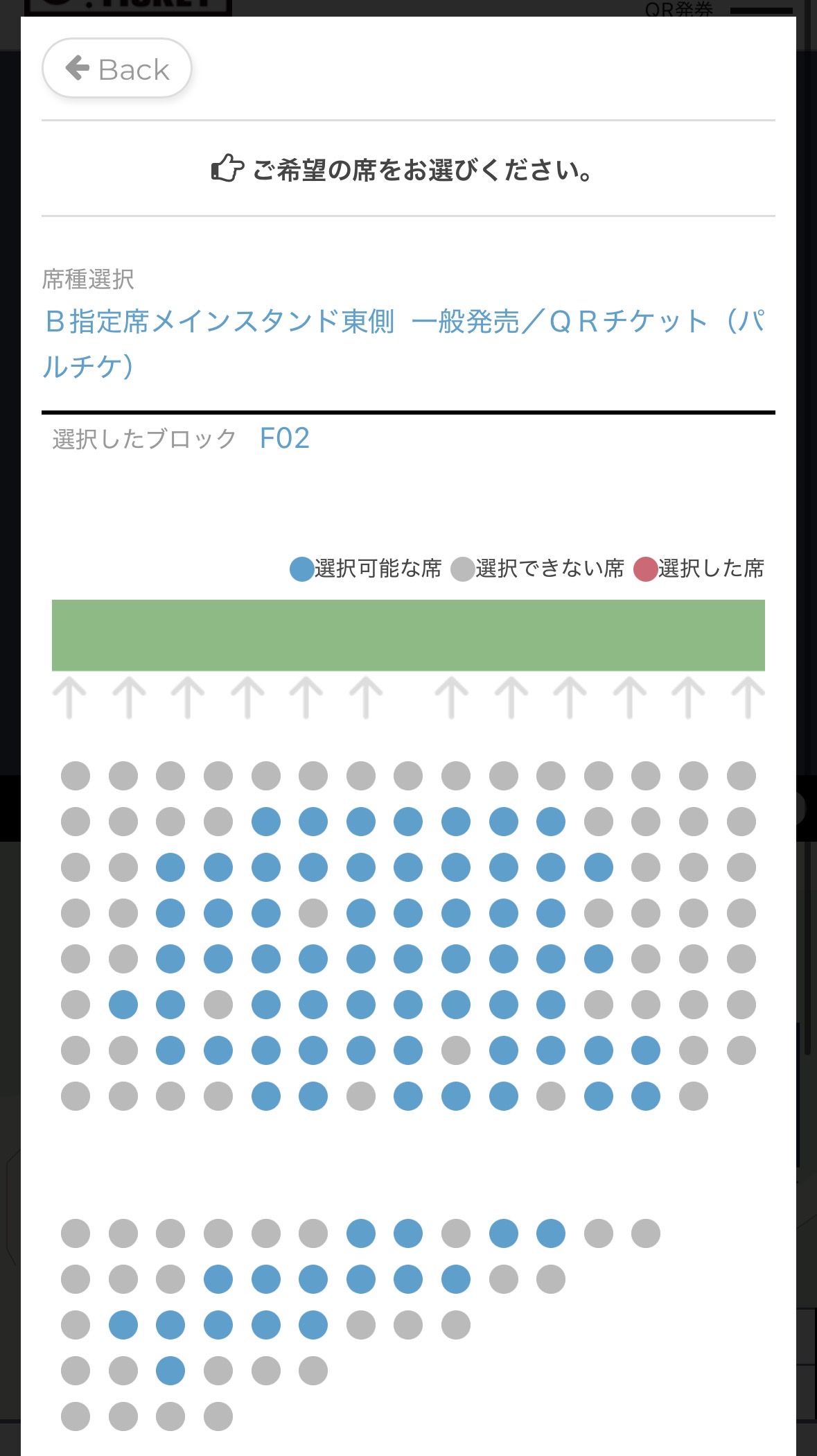817x1456 pixels.
Task: Change the selected block F02
Action: click(x=284, y=439)
